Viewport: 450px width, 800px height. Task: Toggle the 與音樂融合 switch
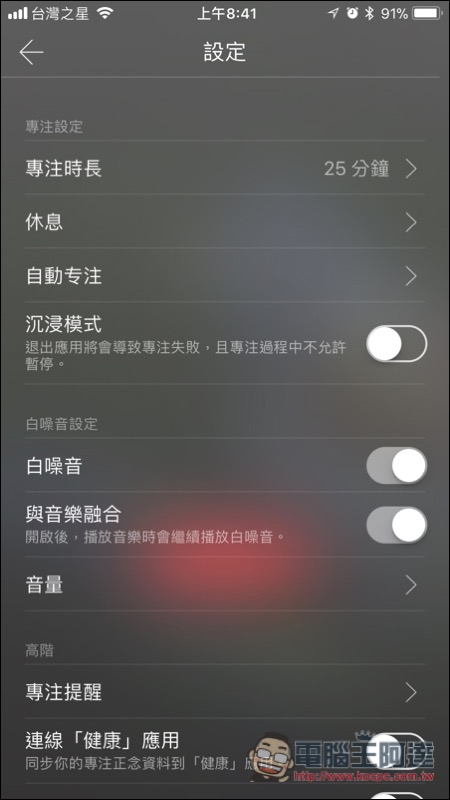coord(396,524)
